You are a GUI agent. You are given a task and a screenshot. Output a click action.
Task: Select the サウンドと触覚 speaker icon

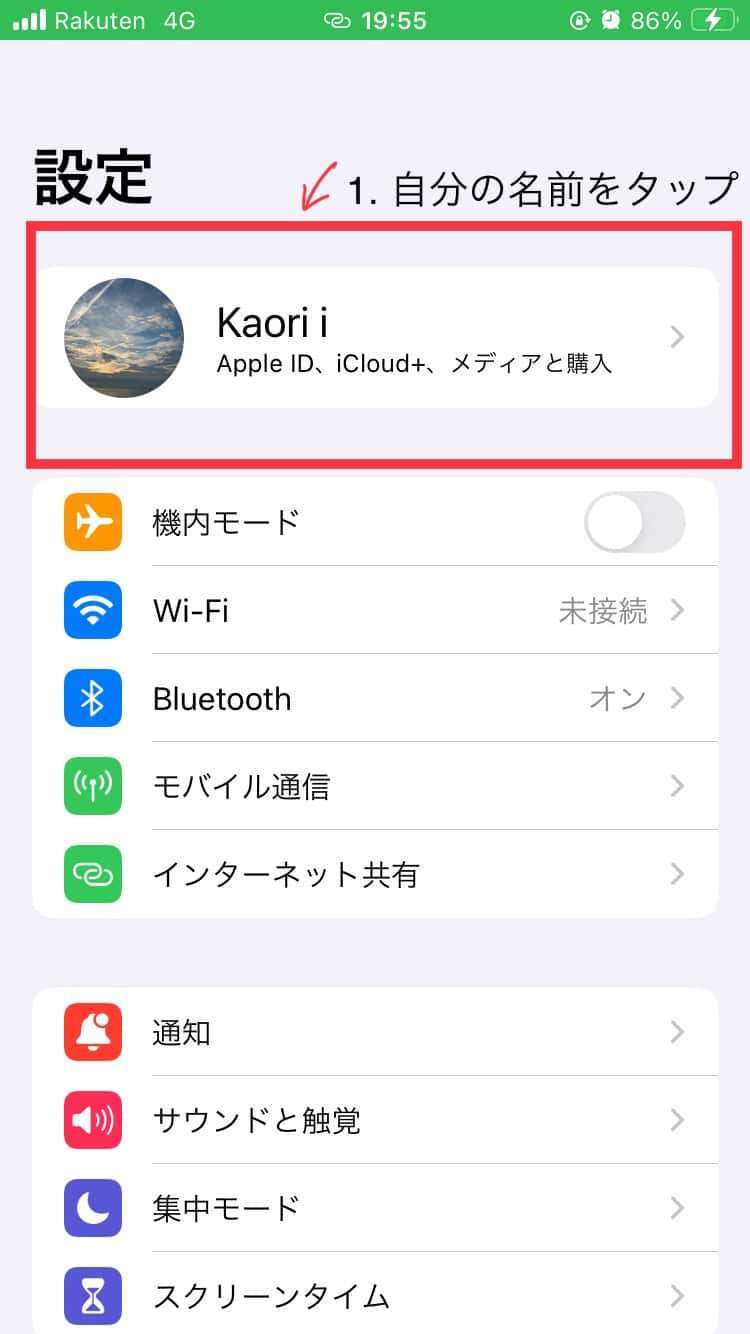(x=93, y=1120)
